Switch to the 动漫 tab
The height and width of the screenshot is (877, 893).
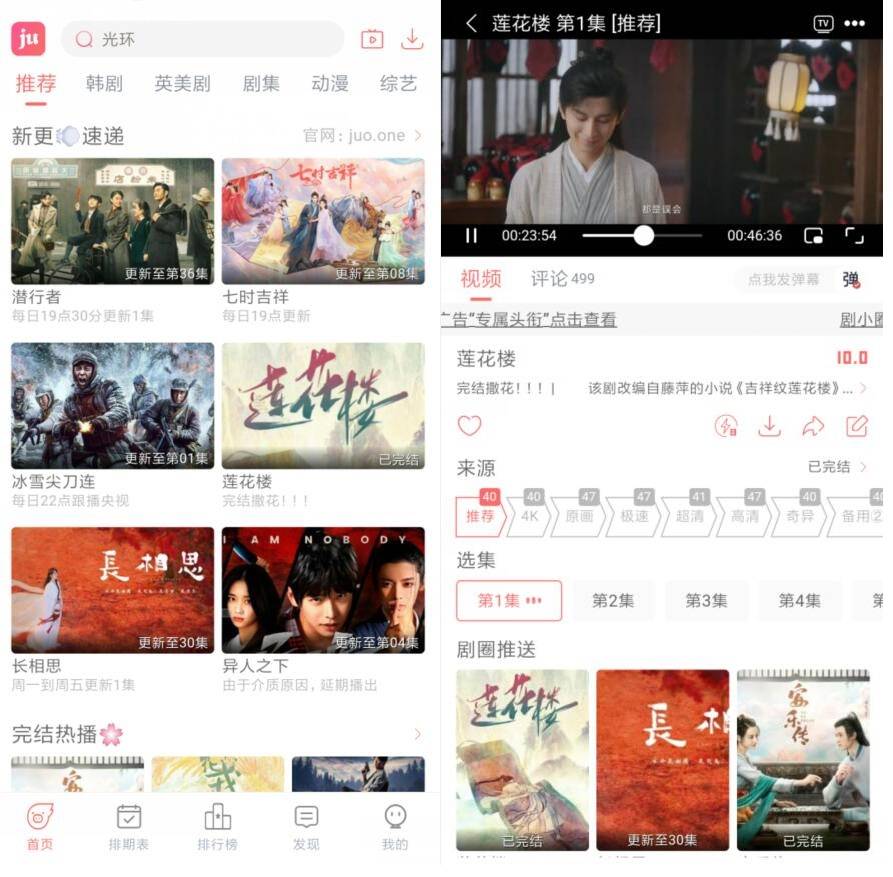(330, 84)
